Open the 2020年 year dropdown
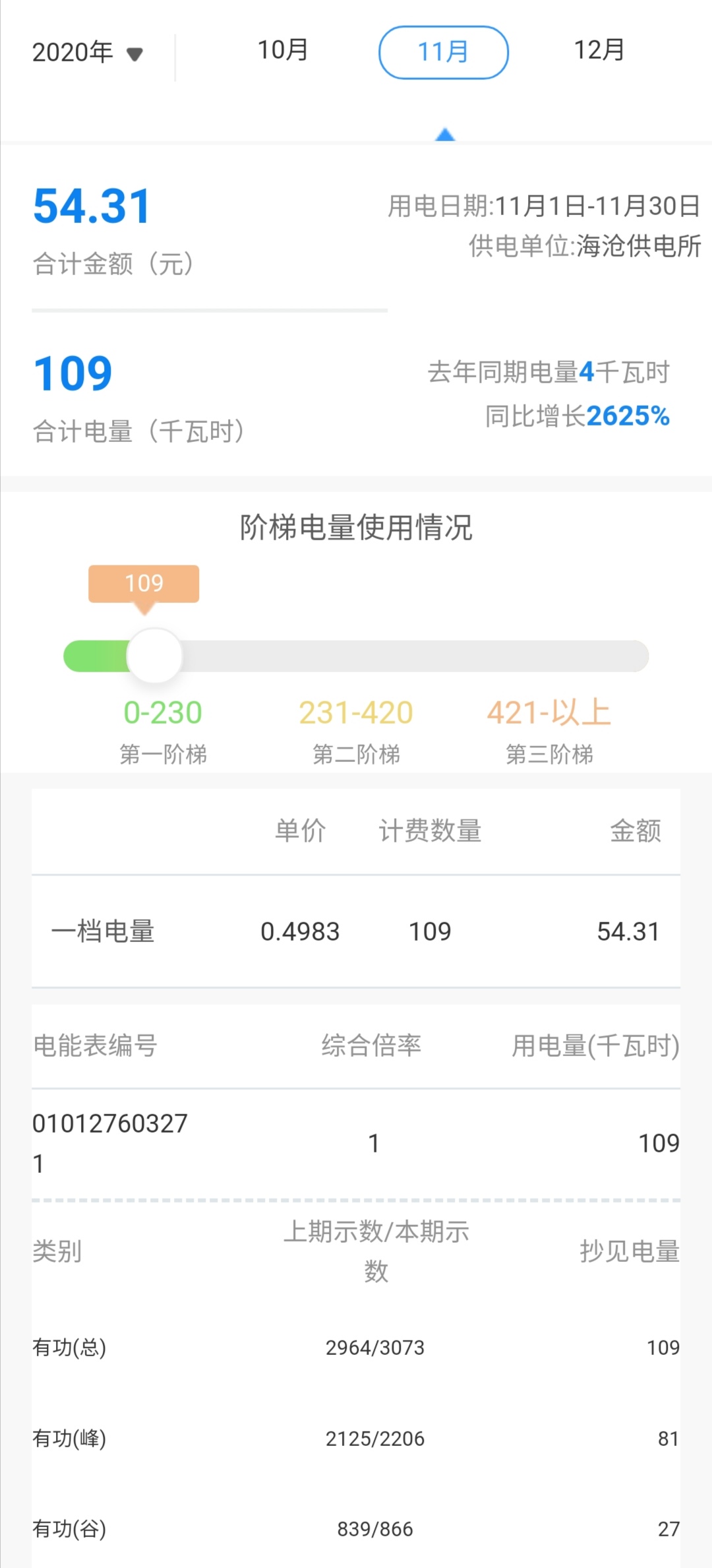This screenshot has width=712, height=1568. pos(88,52)
